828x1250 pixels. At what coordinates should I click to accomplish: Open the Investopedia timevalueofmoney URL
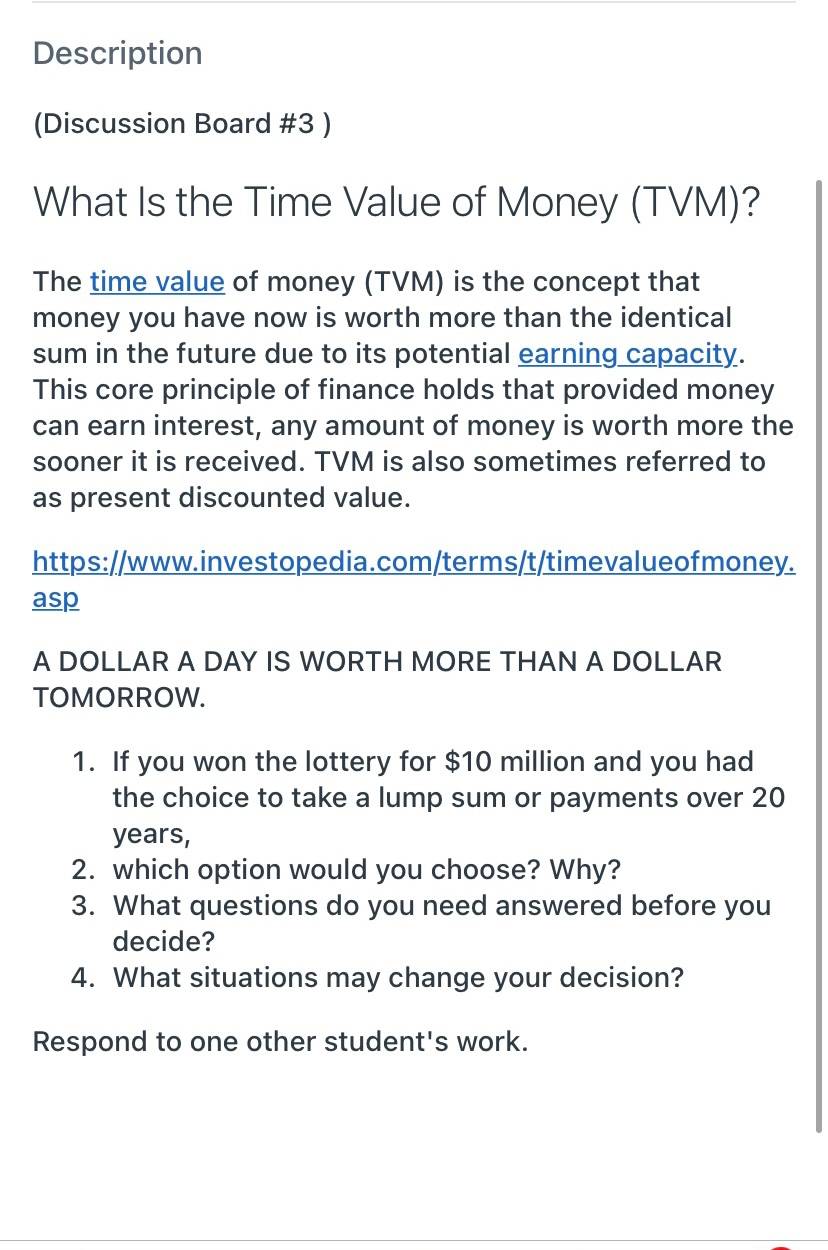click(x=414, y=580)
